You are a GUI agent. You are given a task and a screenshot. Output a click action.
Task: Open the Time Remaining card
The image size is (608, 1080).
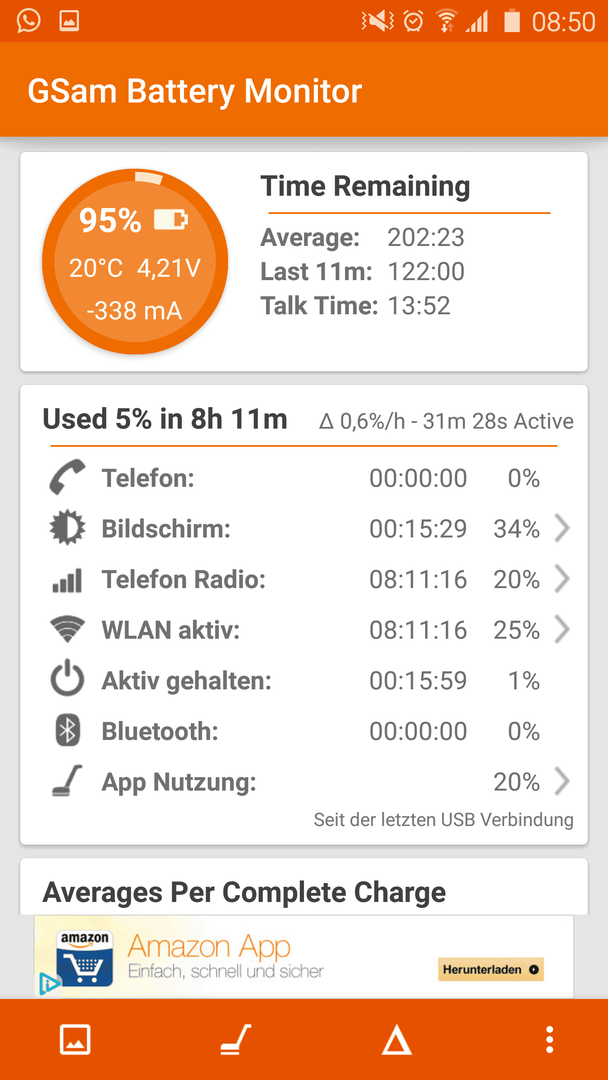click(x=304, y=261)
